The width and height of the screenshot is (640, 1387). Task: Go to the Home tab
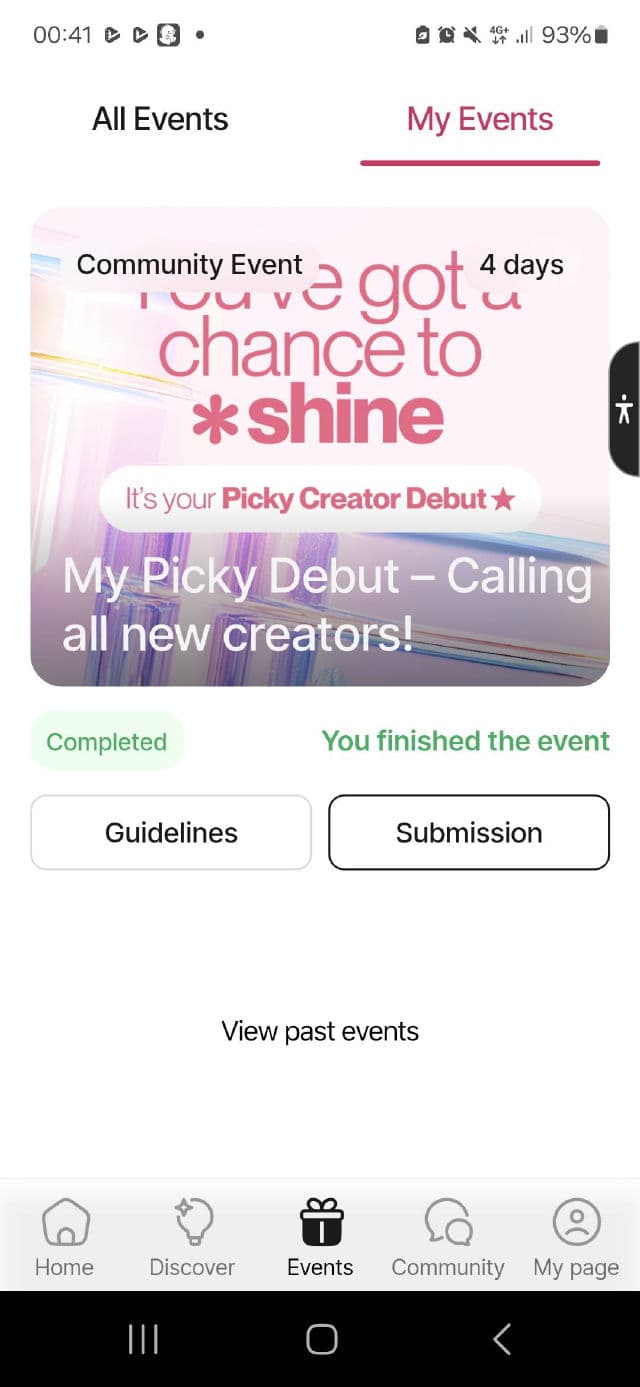[x=64, y=1238]
